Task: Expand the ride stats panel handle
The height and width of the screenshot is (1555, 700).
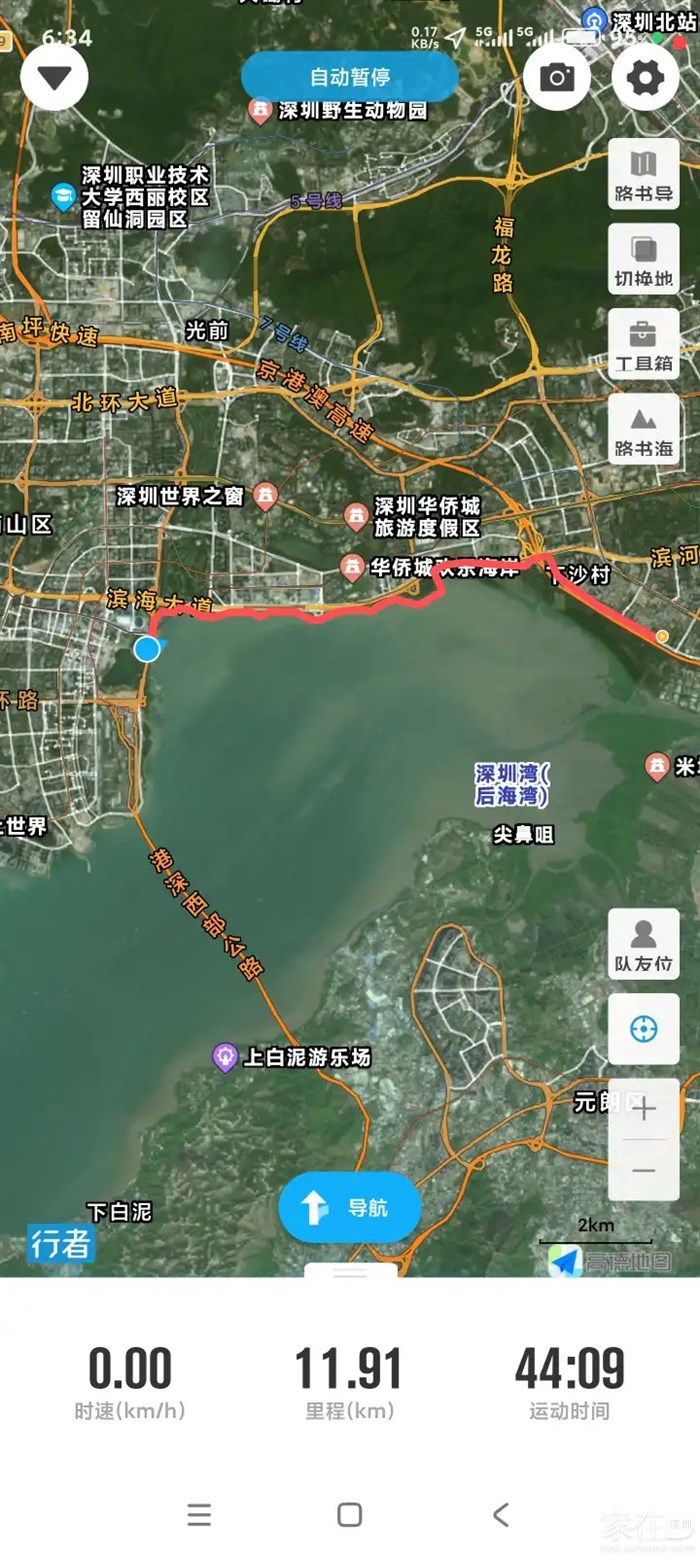Action: 350,1272
